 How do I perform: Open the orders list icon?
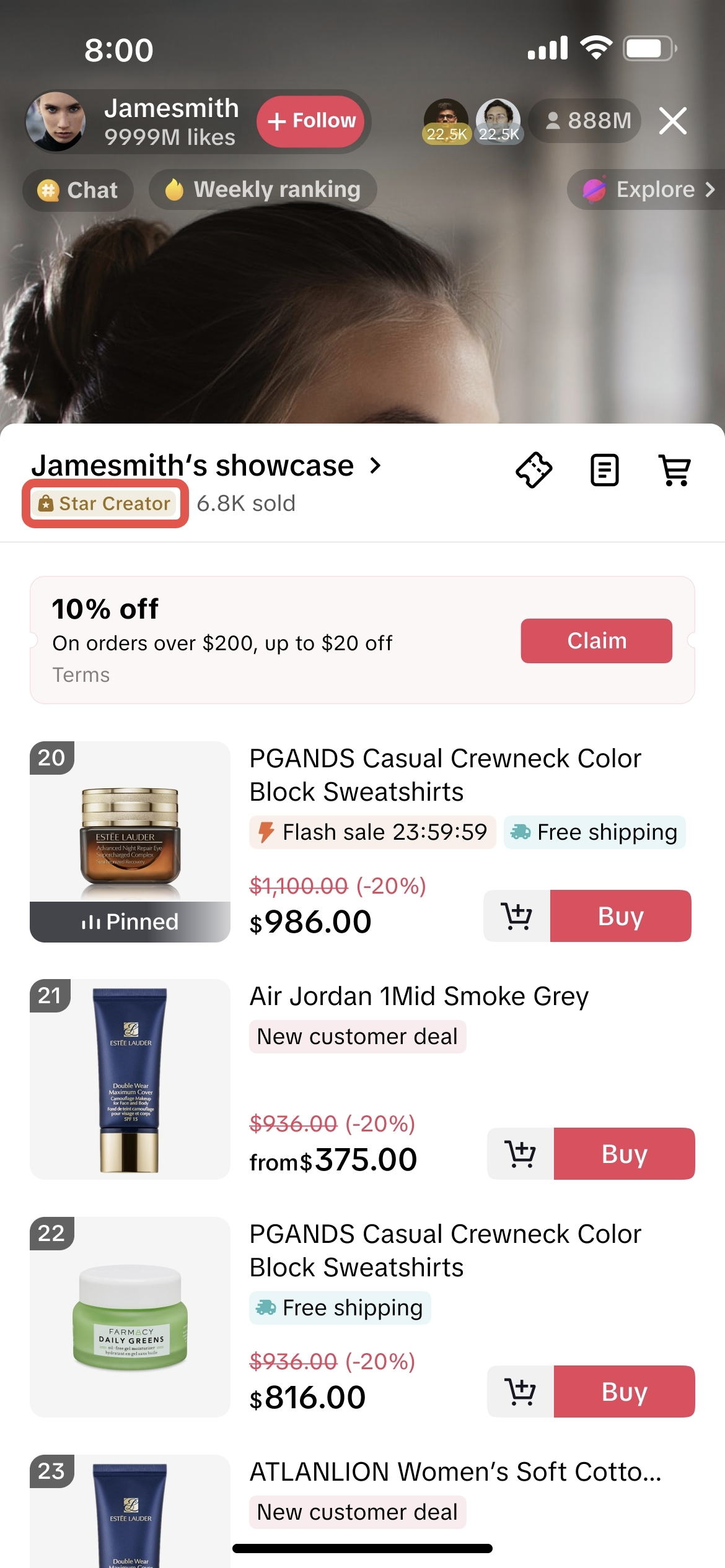(604, 470)
